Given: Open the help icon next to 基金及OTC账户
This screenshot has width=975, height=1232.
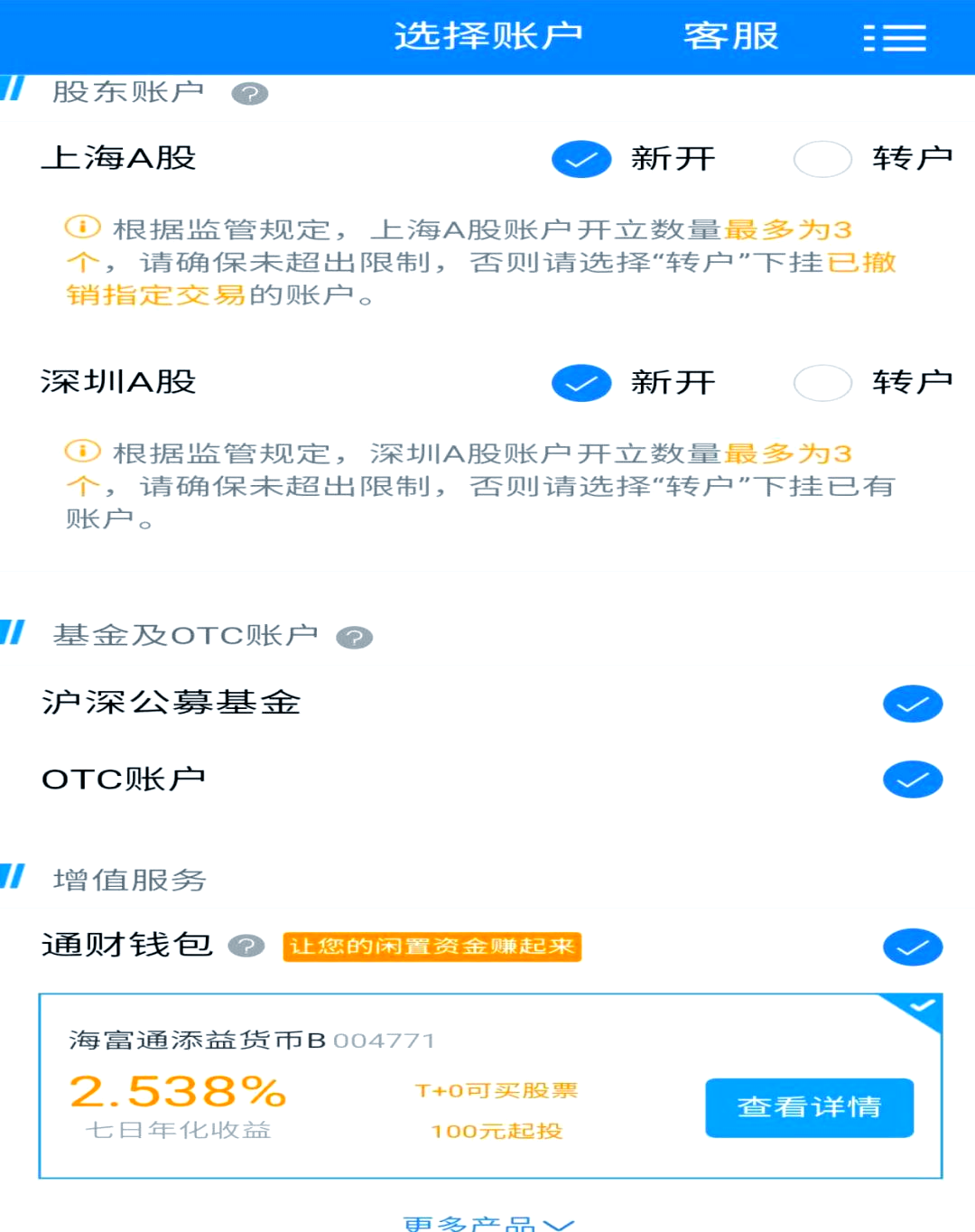Looking at the screenshot, I should point(354,637).
